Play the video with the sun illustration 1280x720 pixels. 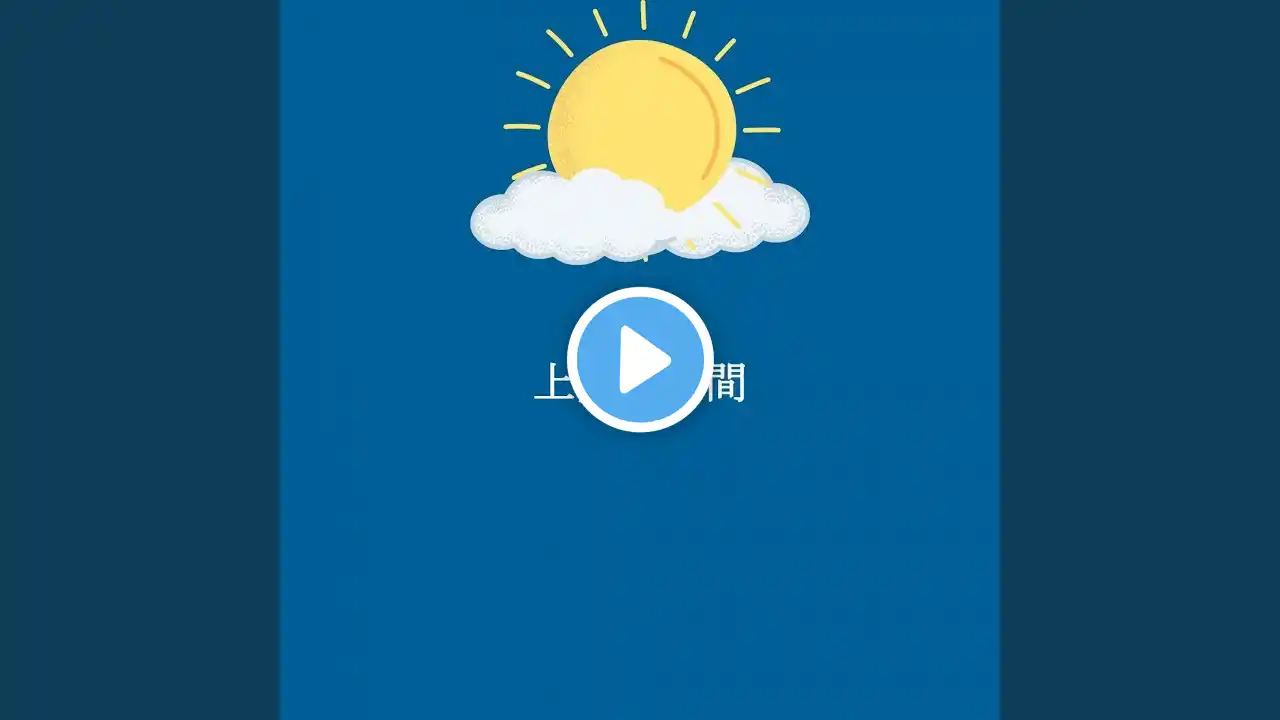(x=640, y=359)
